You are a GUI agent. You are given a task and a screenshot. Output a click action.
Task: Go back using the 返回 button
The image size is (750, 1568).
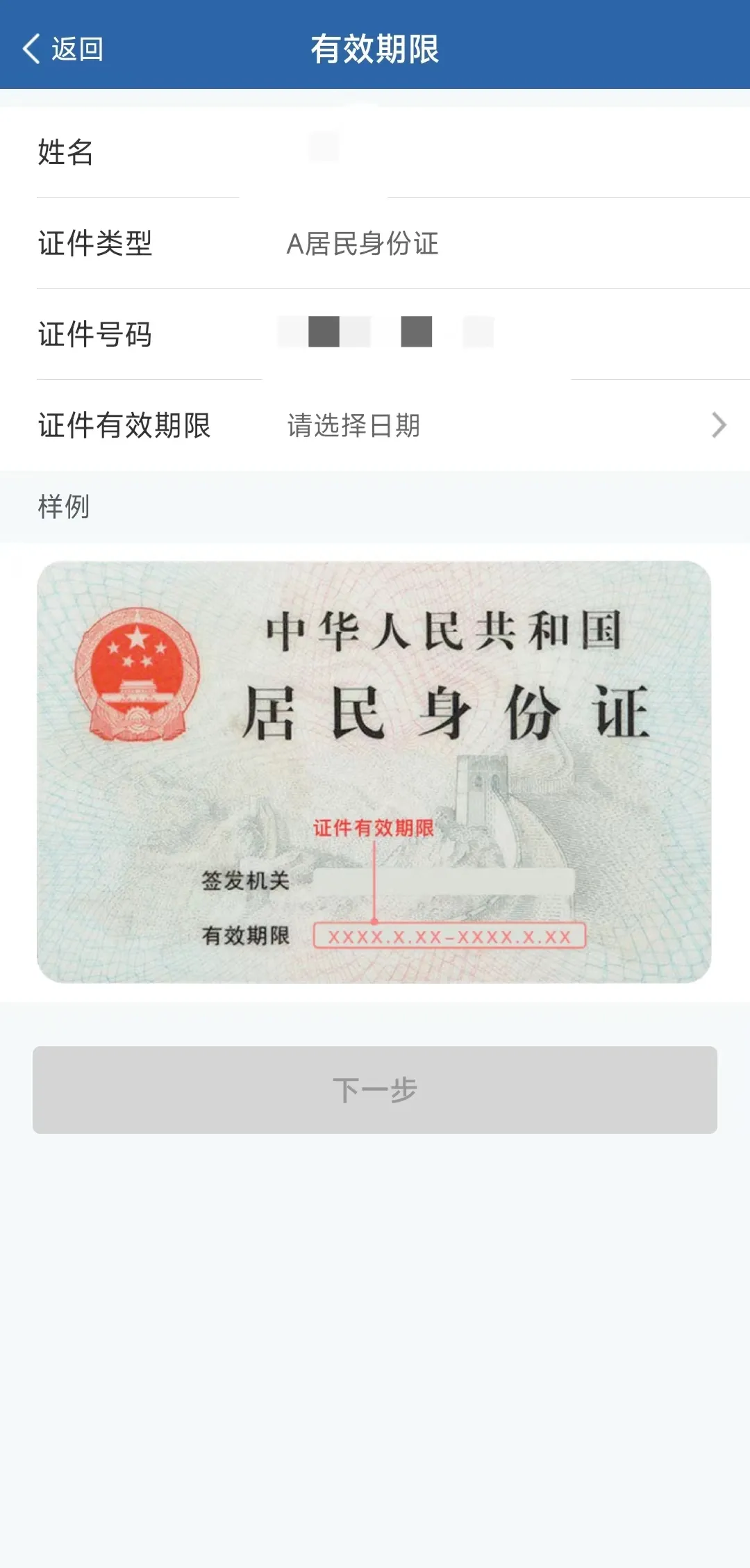coord(63,49)
